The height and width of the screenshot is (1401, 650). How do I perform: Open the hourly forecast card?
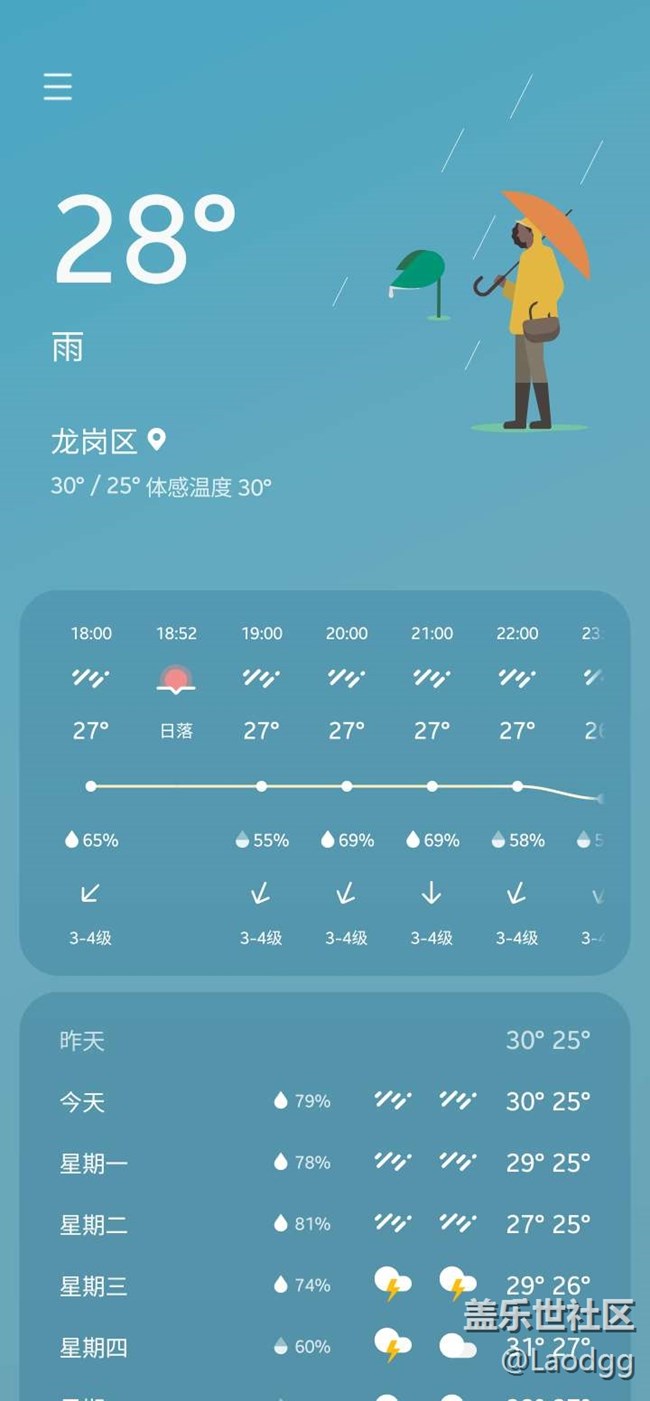tap(325, 783)
